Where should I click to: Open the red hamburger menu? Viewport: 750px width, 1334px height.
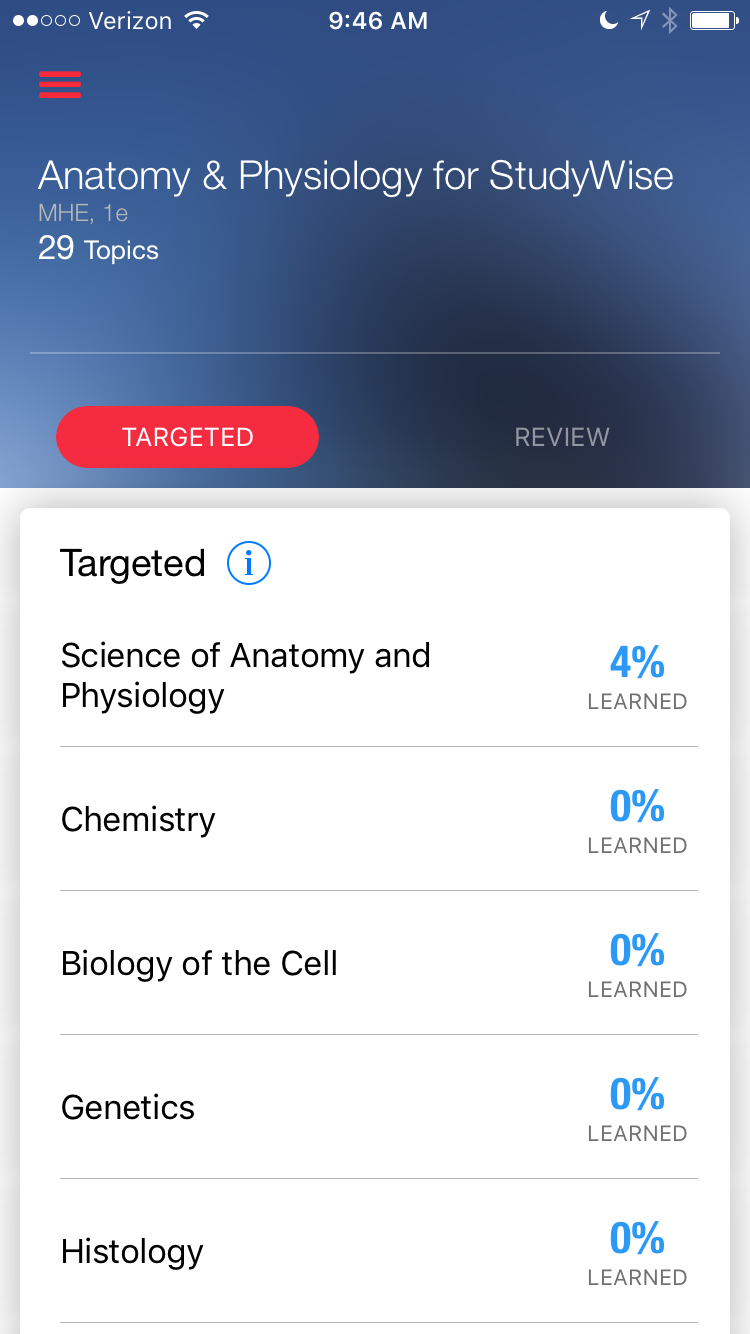(60, 84)
